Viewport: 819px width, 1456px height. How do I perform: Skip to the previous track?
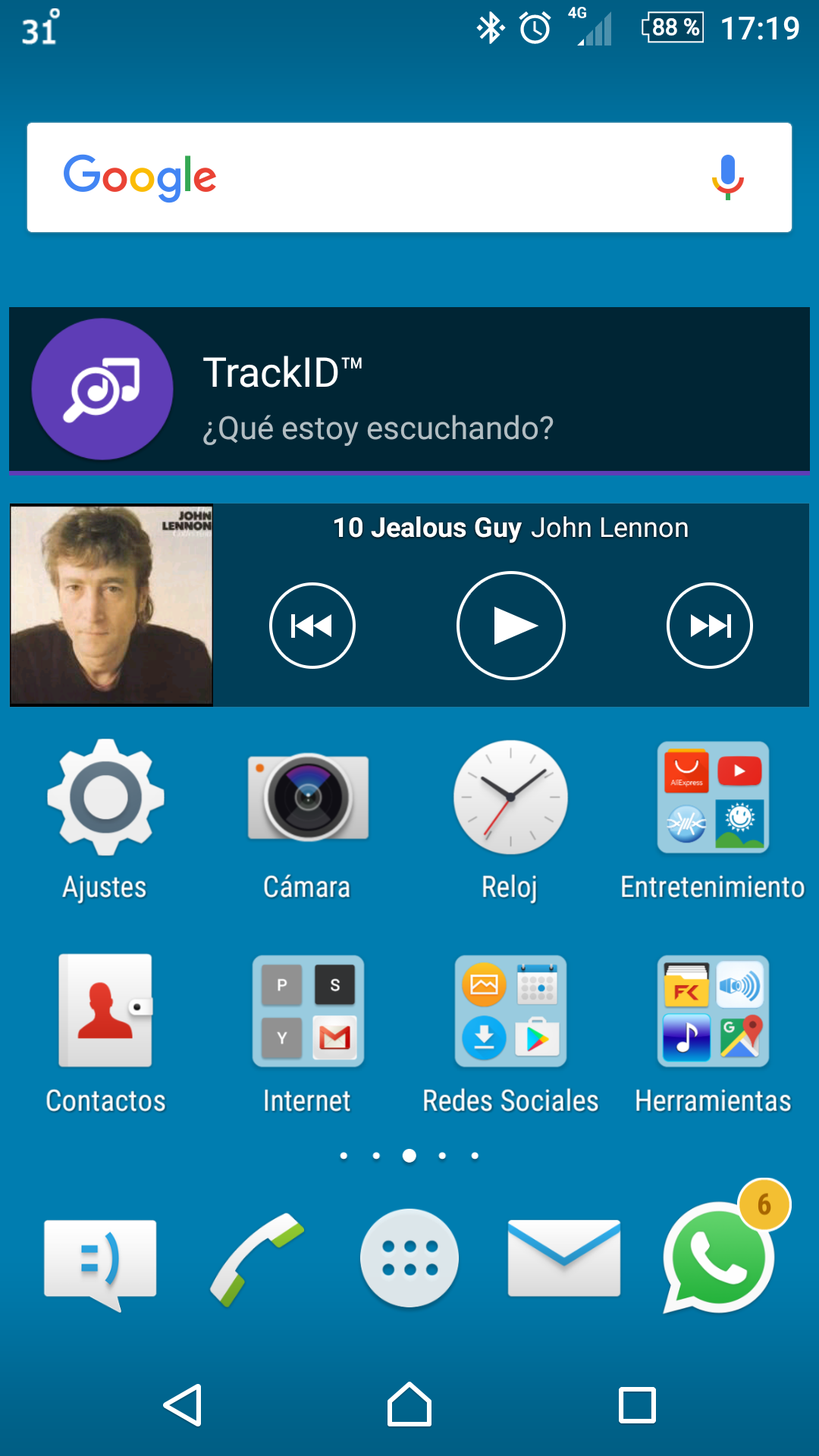pyautogui.click(x=312, y=626)
